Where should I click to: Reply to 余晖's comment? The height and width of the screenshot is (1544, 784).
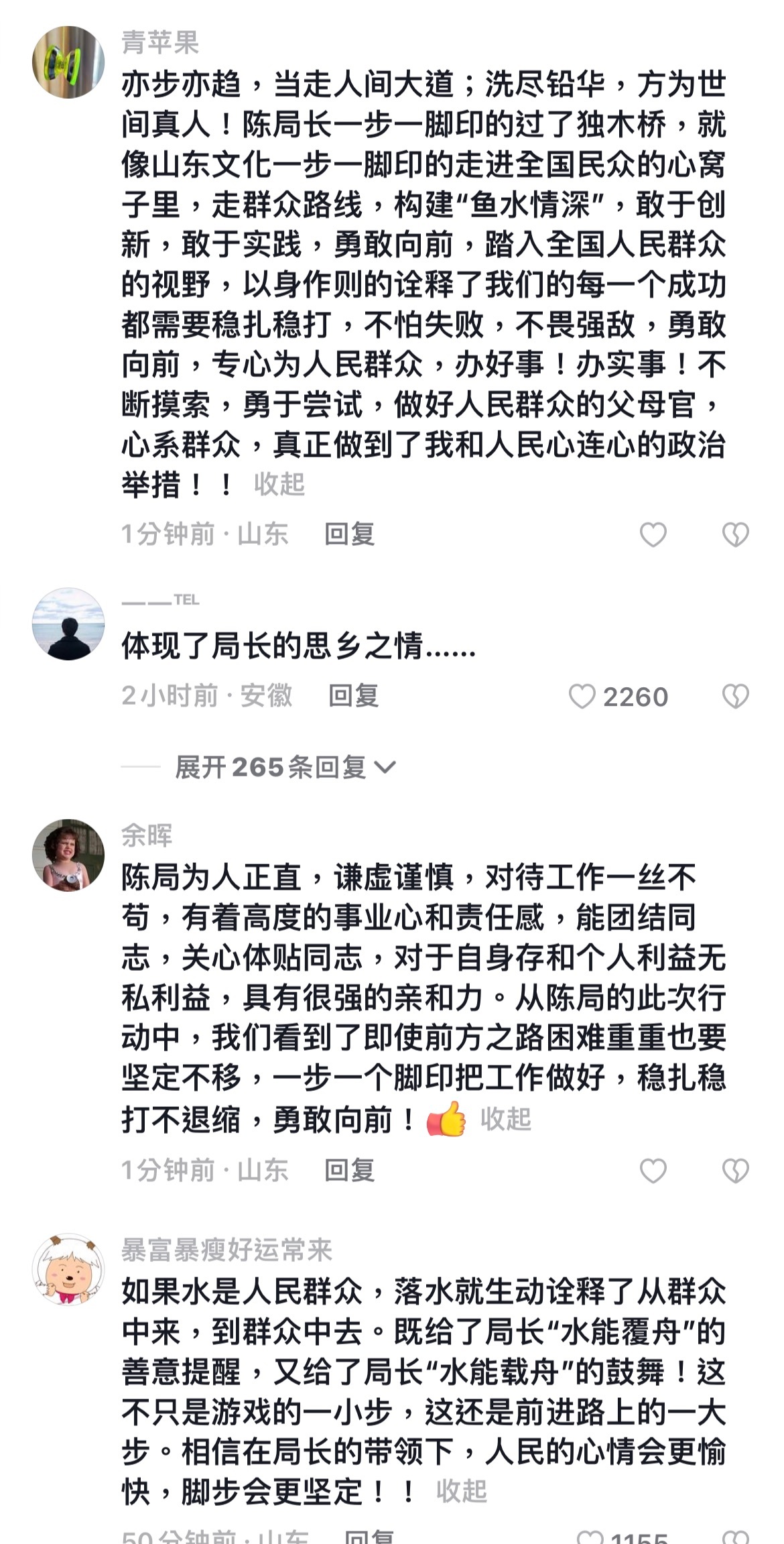[349, 1170]
